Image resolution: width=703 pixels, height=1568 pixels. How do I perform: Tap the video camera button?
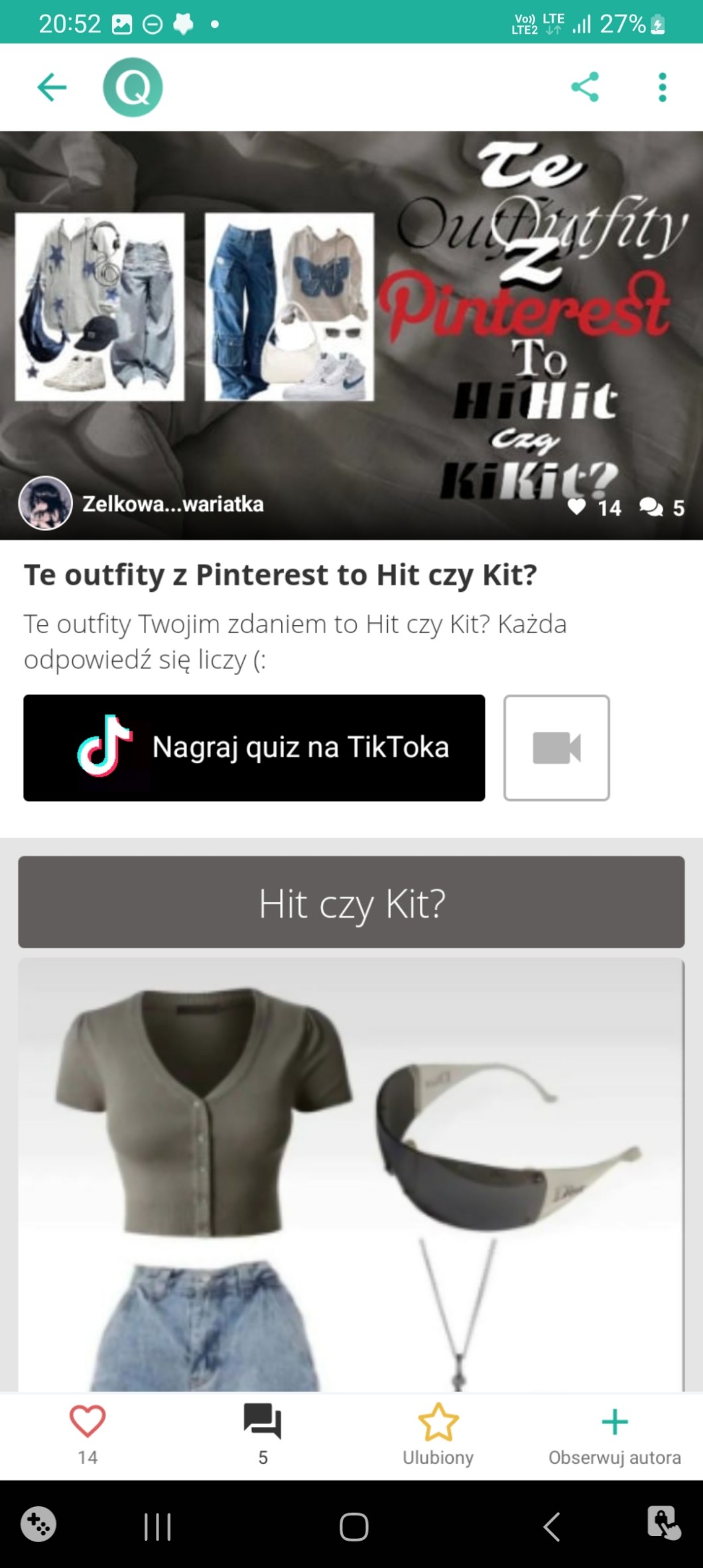[x=556, y=748]
